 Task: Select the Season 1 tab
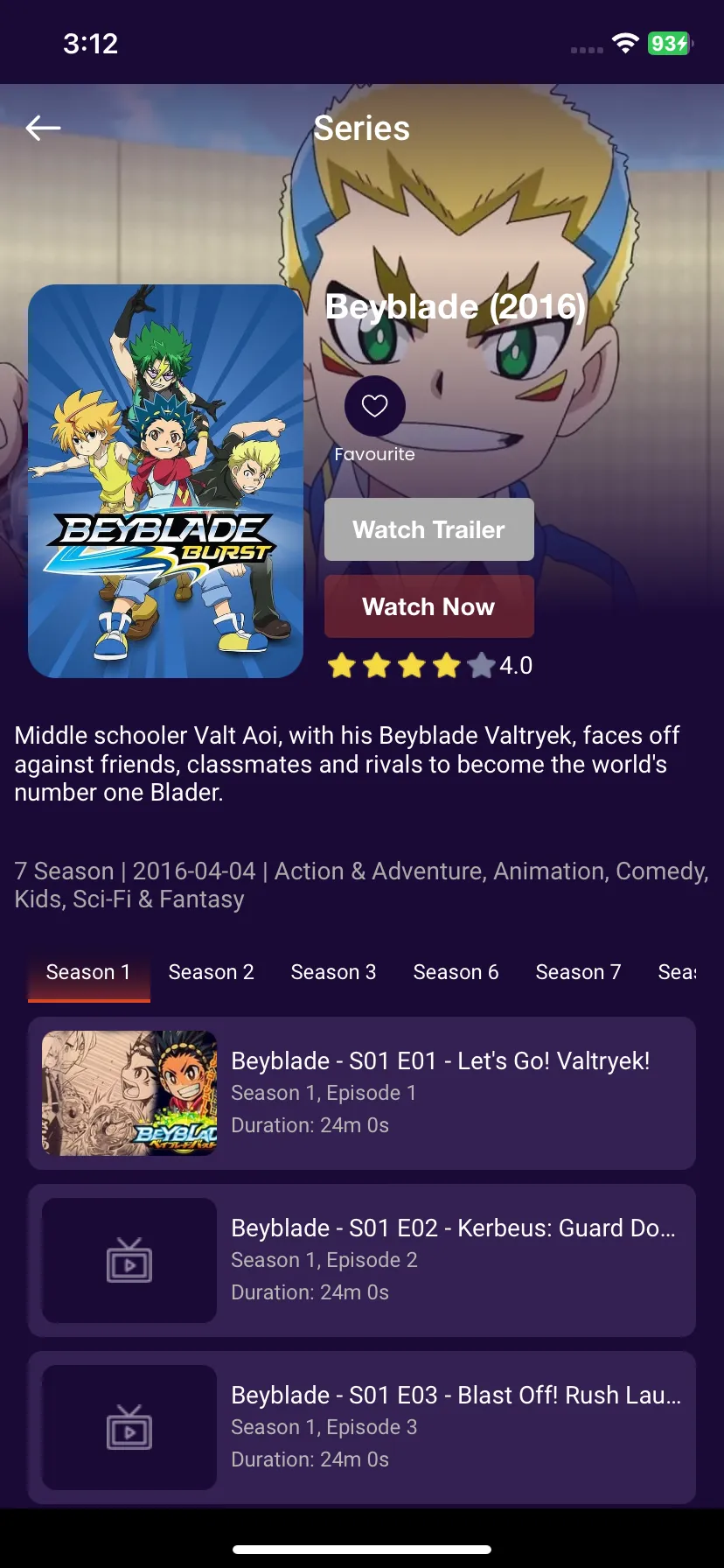[88, 973]
